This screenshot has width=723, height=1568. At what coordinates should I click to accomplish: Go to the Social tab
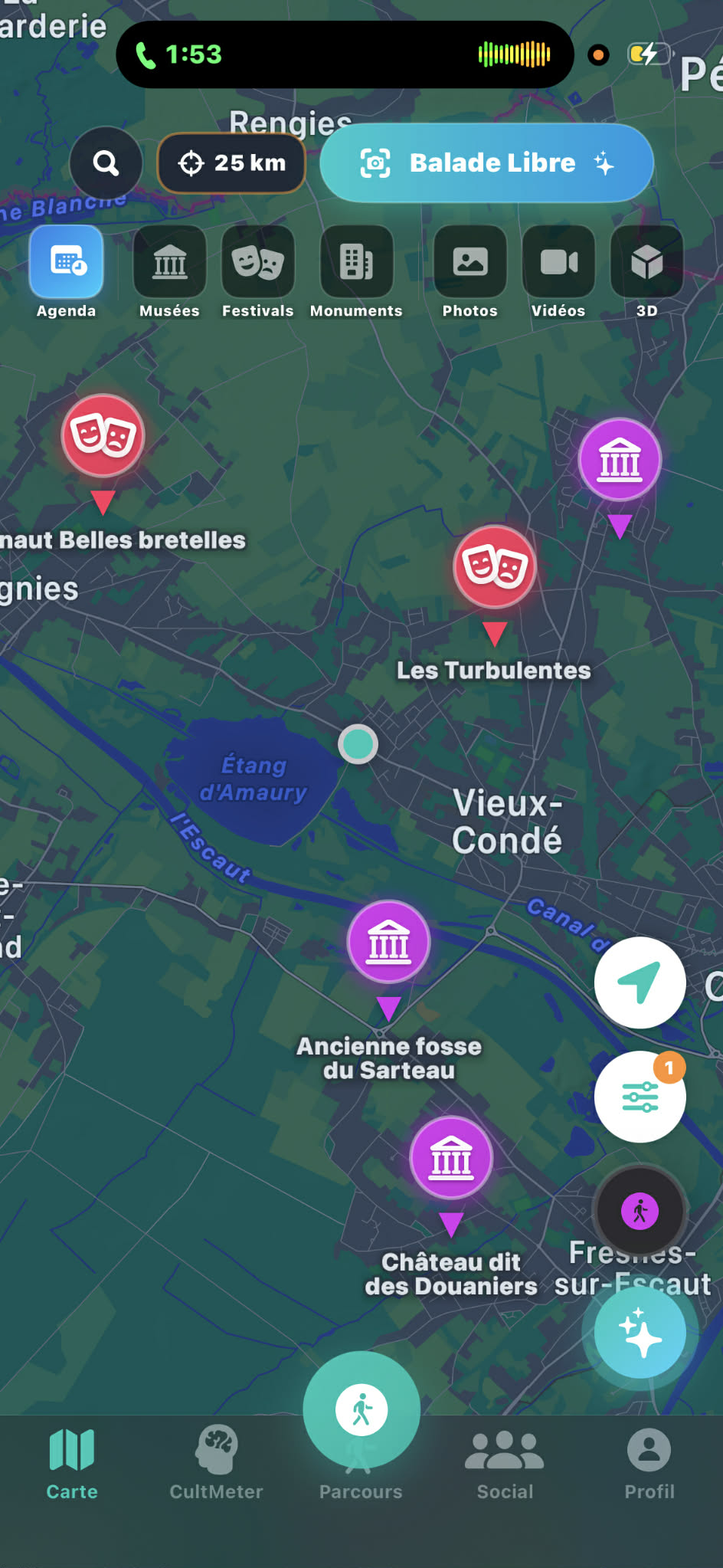[x=505, y=1462]
